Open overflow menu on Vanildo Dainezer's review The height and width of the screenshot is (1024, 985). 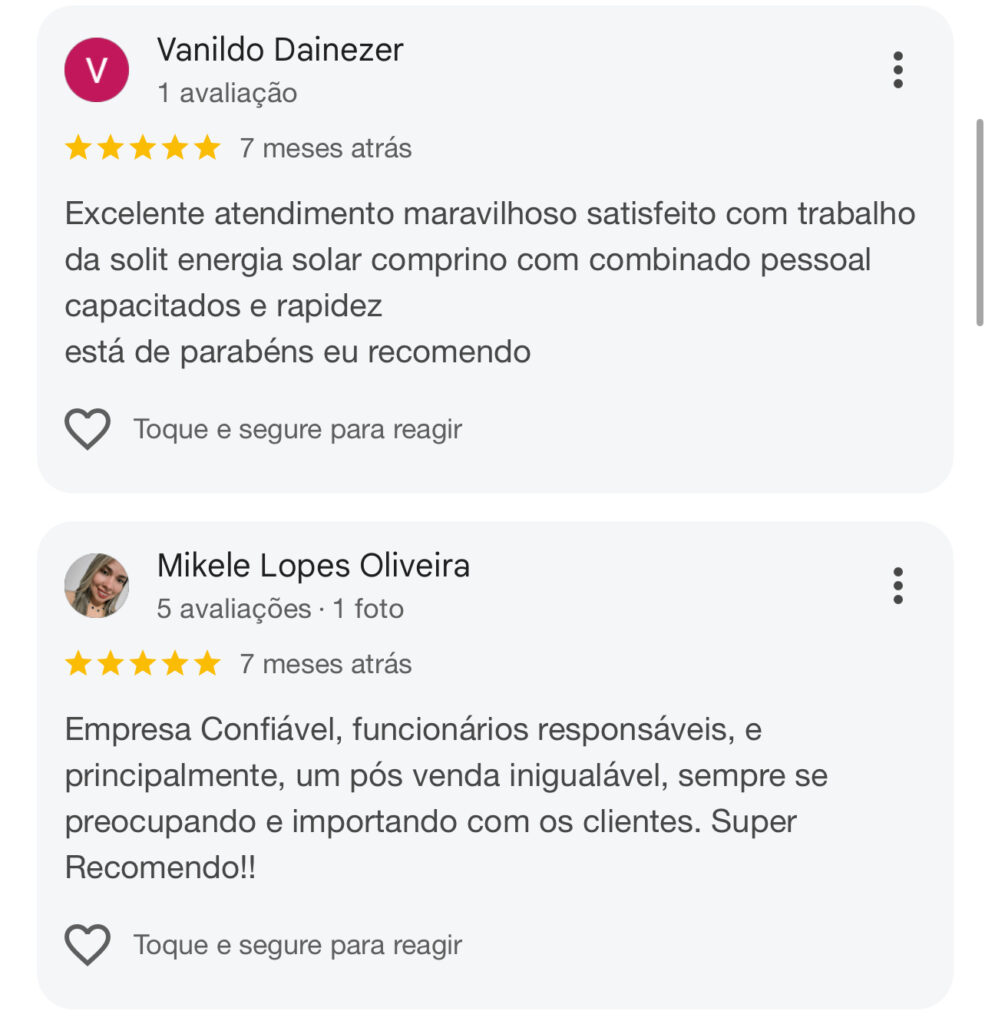click(897, 70)
